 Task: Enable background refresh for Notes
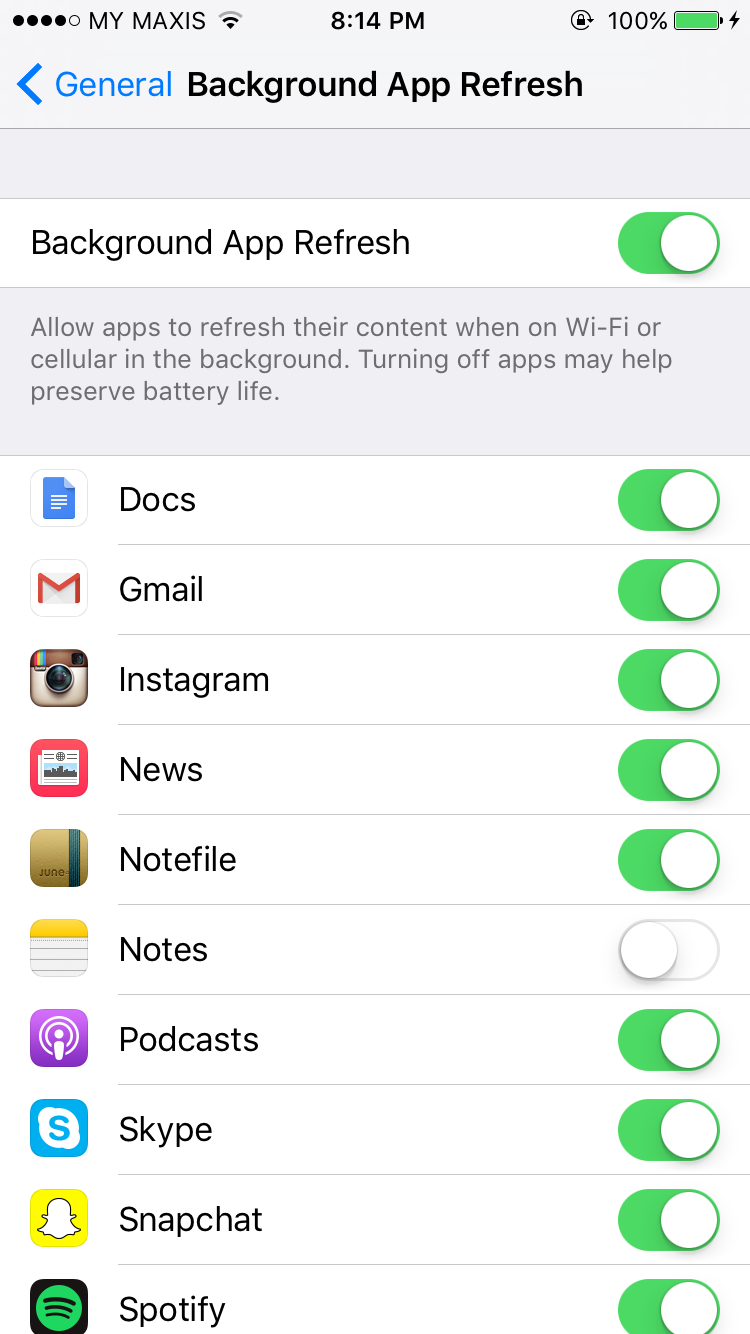coord(669,950)
